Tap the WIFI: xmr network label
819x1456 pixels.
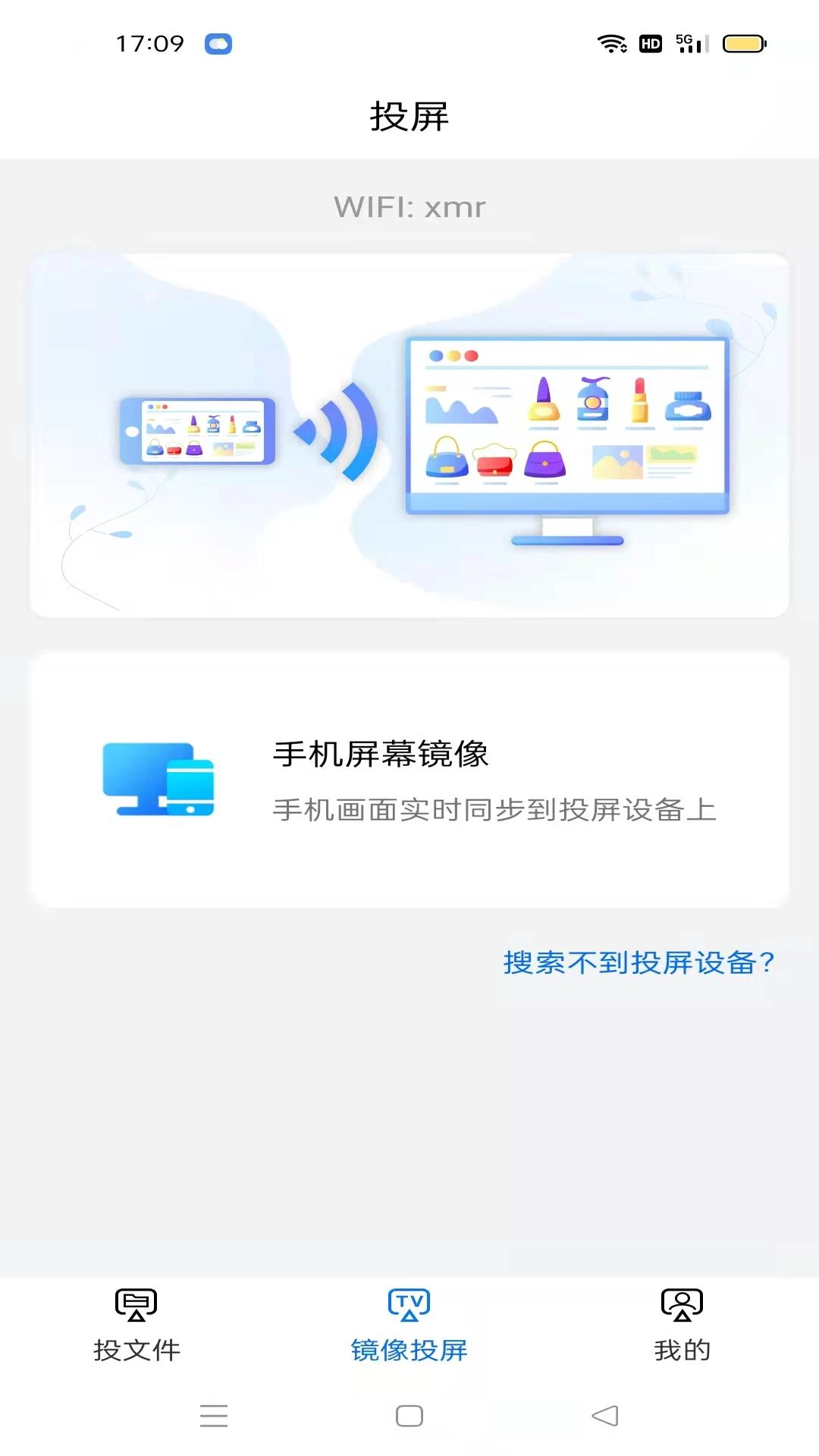click(409, 206)
